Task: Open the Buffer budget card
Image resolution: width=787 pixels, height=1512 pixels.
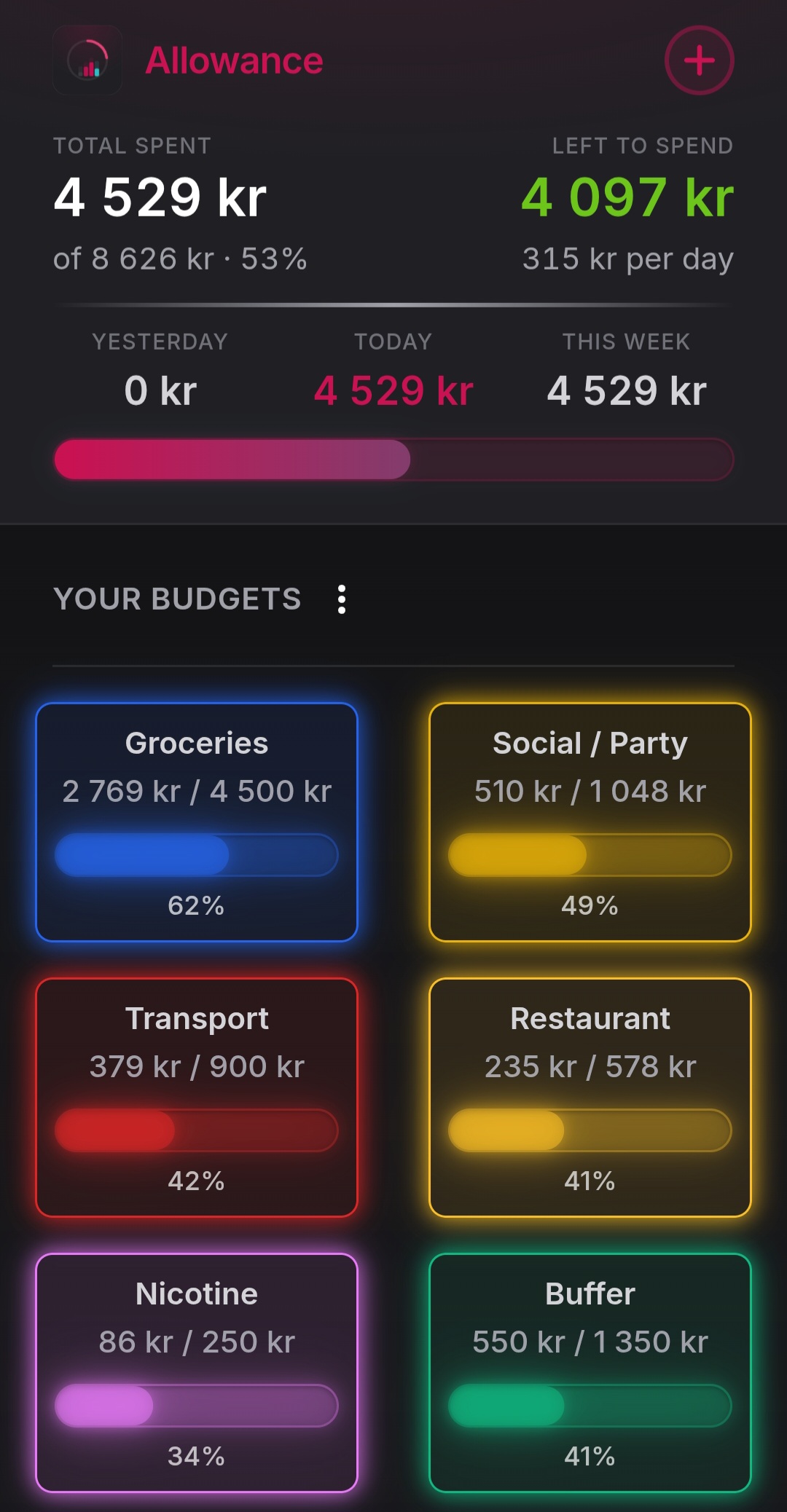Action: tap(590, 1373)
